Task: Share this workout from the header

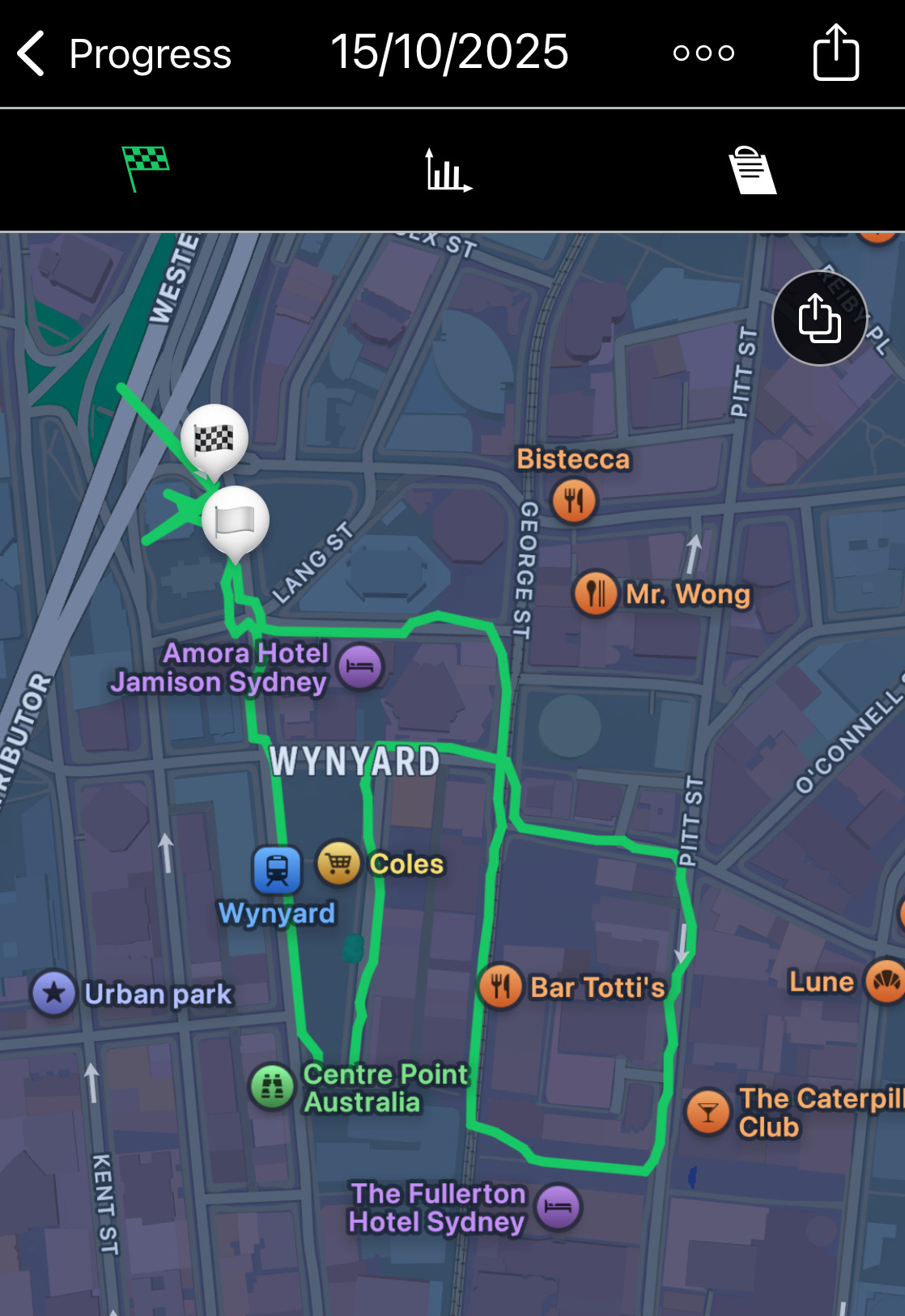Action: (835, 53)
